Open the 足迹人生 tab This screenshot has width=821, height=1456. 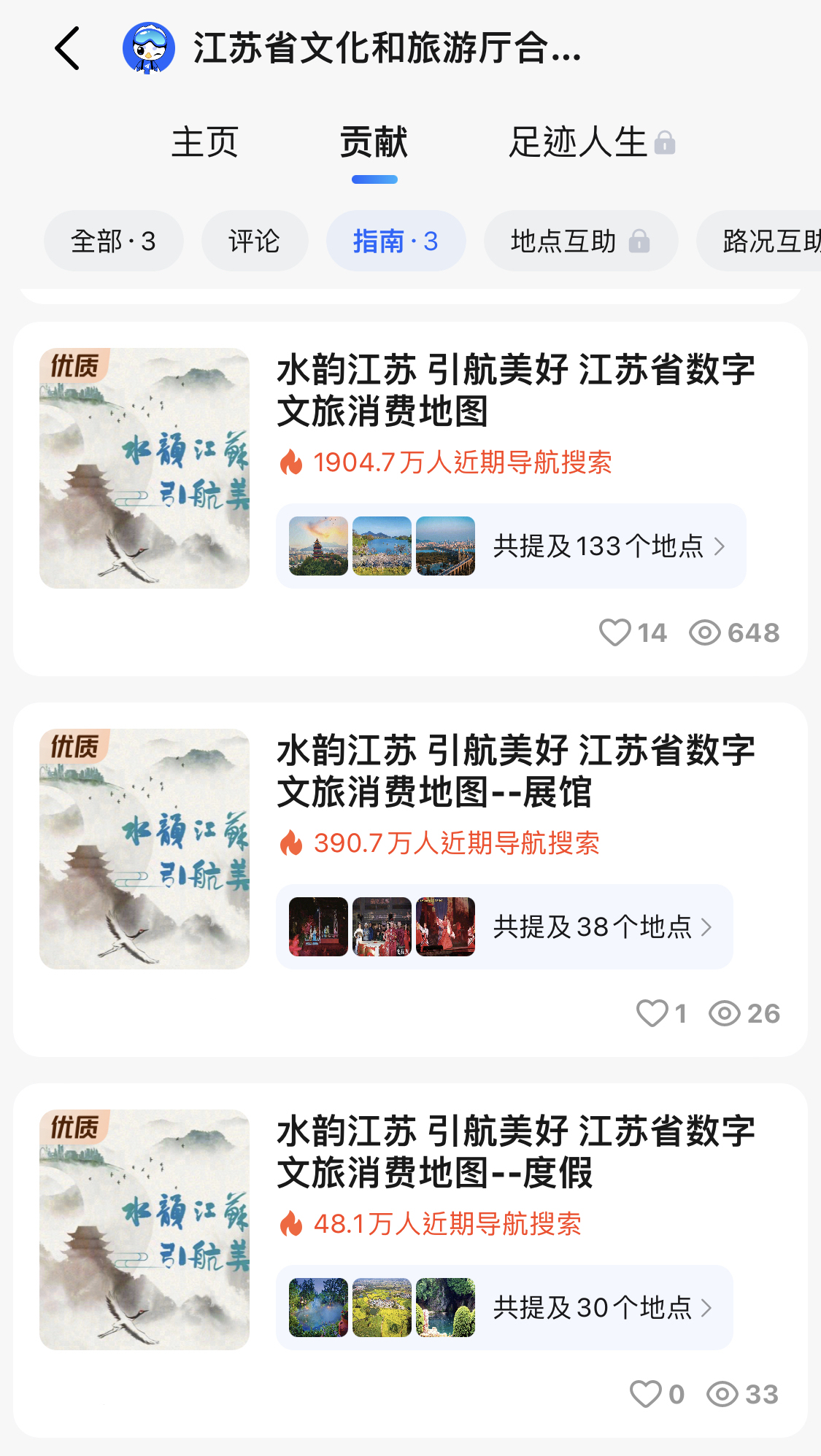590,142
